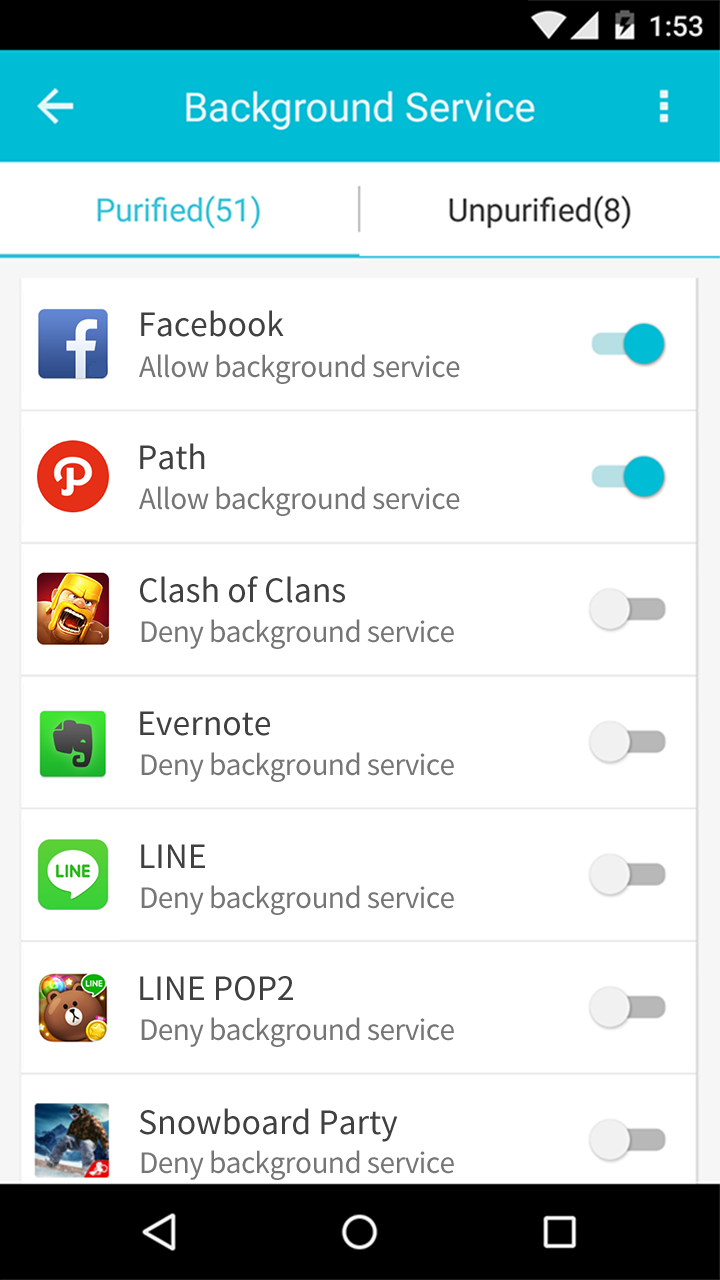The width and height of the screenshot is (720, 1280).
Task: Click the LINE app icon
Action: point(72,874)
